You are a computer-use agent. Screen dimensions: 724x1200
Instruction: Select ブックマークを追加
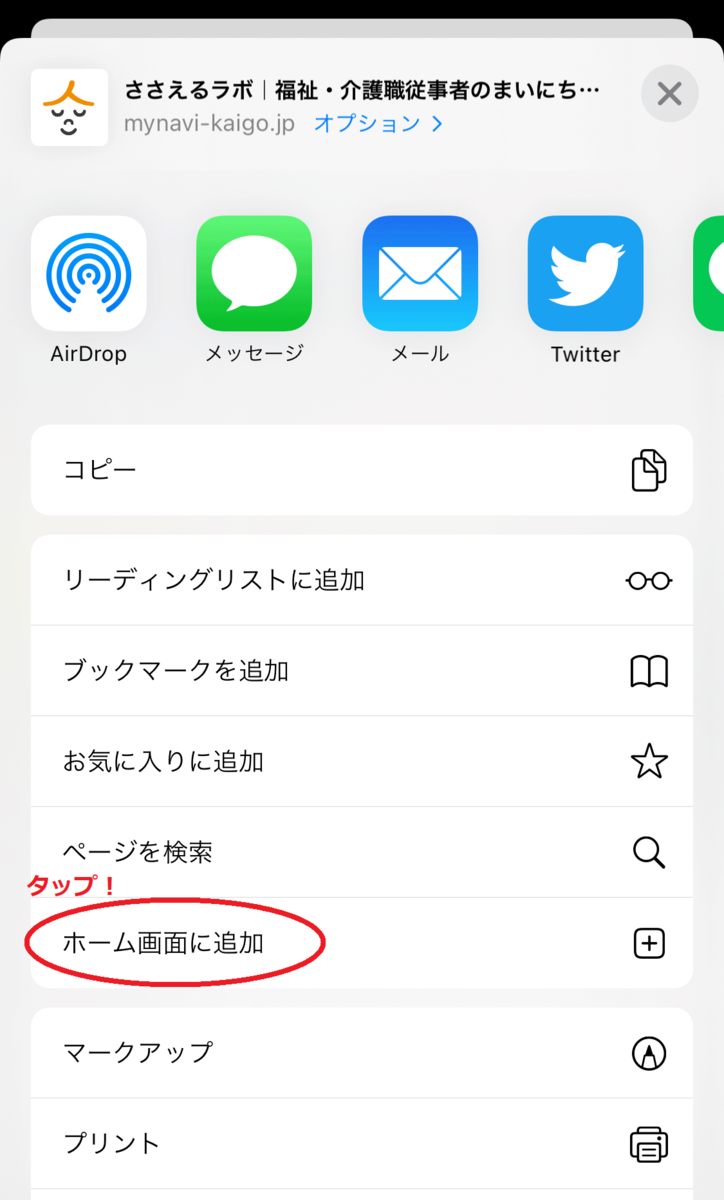[x=361, y=671]
